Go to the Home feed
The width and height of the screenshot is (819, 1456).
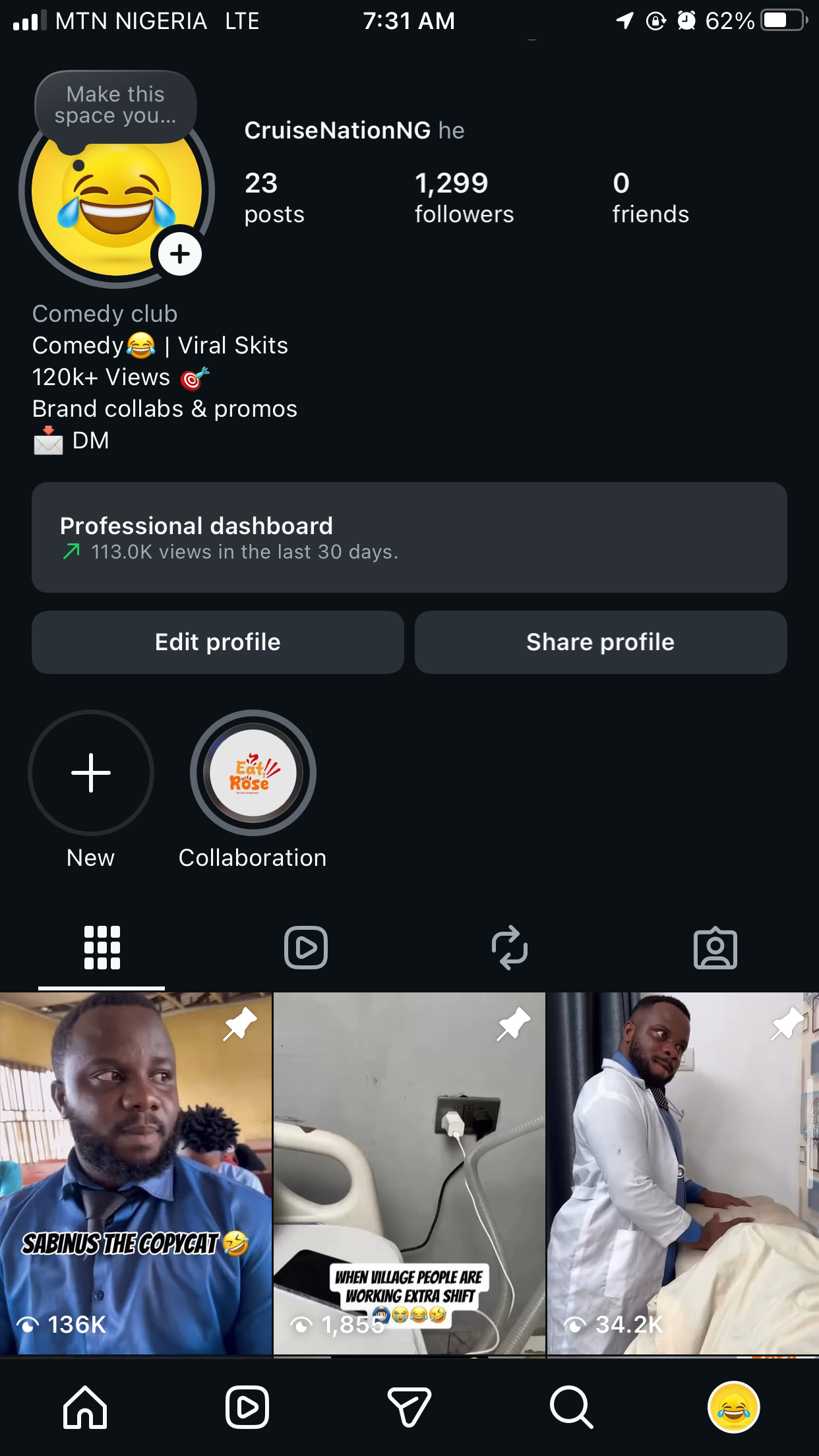pyautogui.click(x=85, y=1407)
